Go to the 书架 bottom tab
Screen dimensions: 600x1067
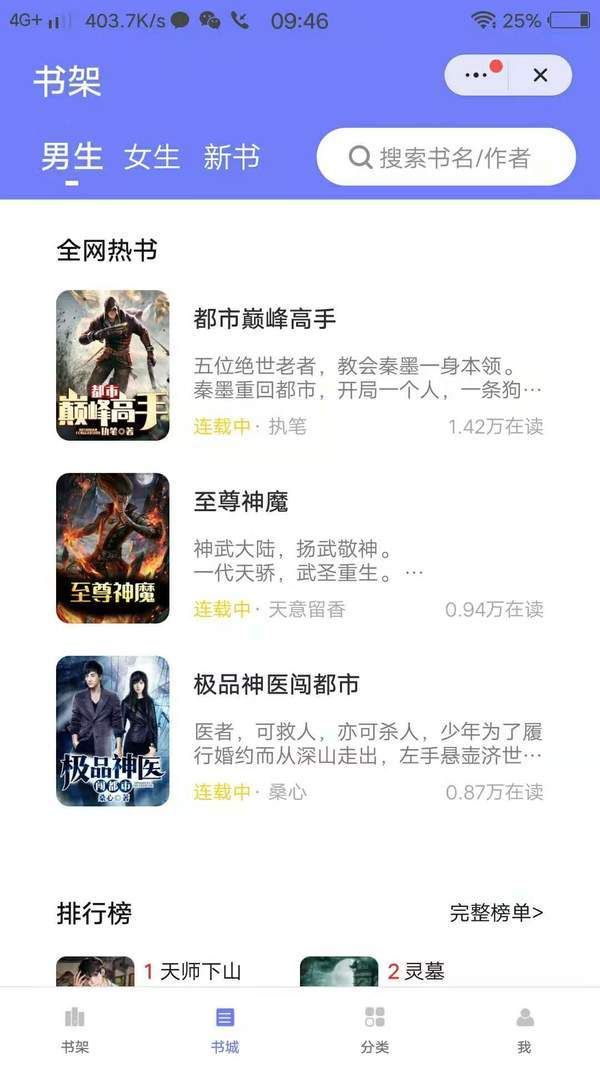point(75,1029)
